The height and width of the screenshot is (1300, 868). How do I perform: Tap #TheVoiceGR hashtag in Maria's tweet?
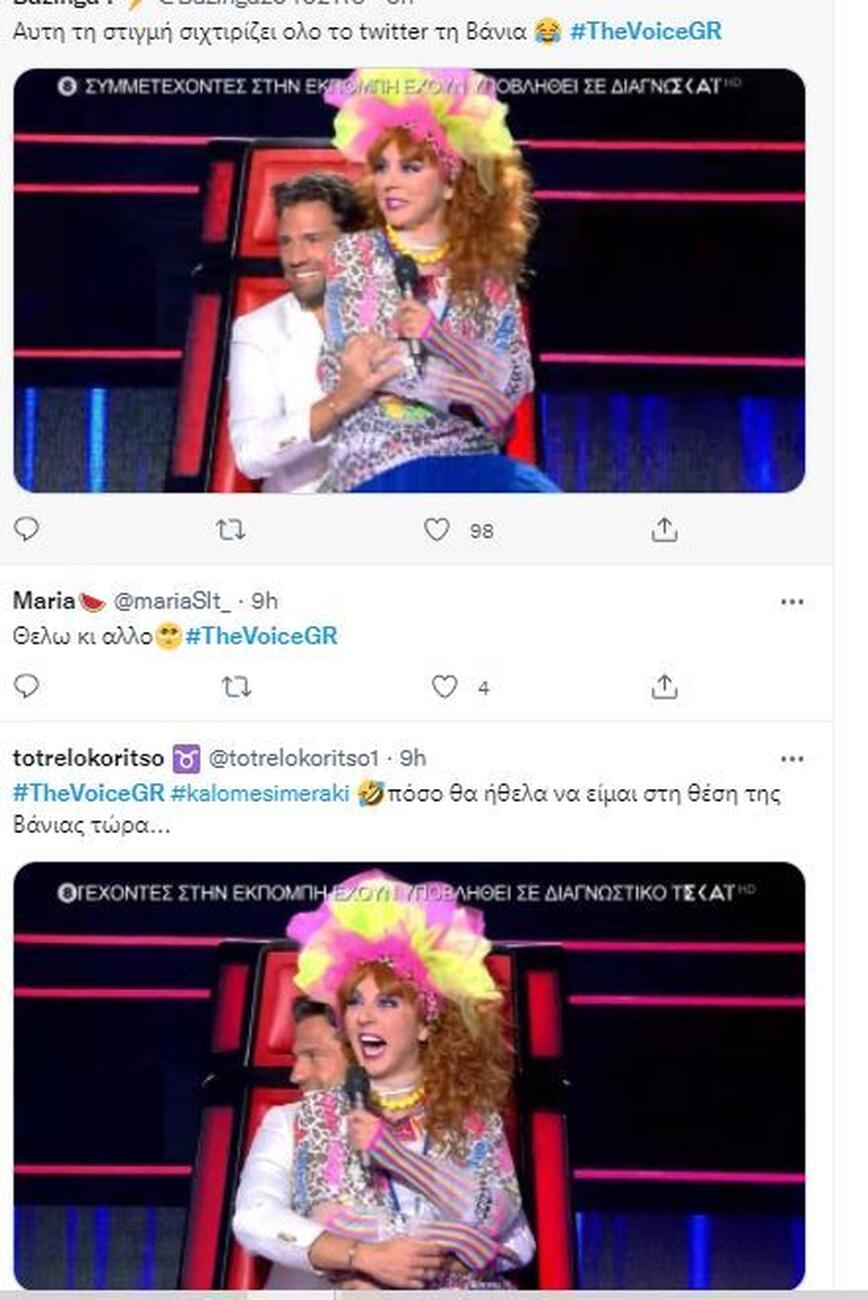[x=262, y=636]
